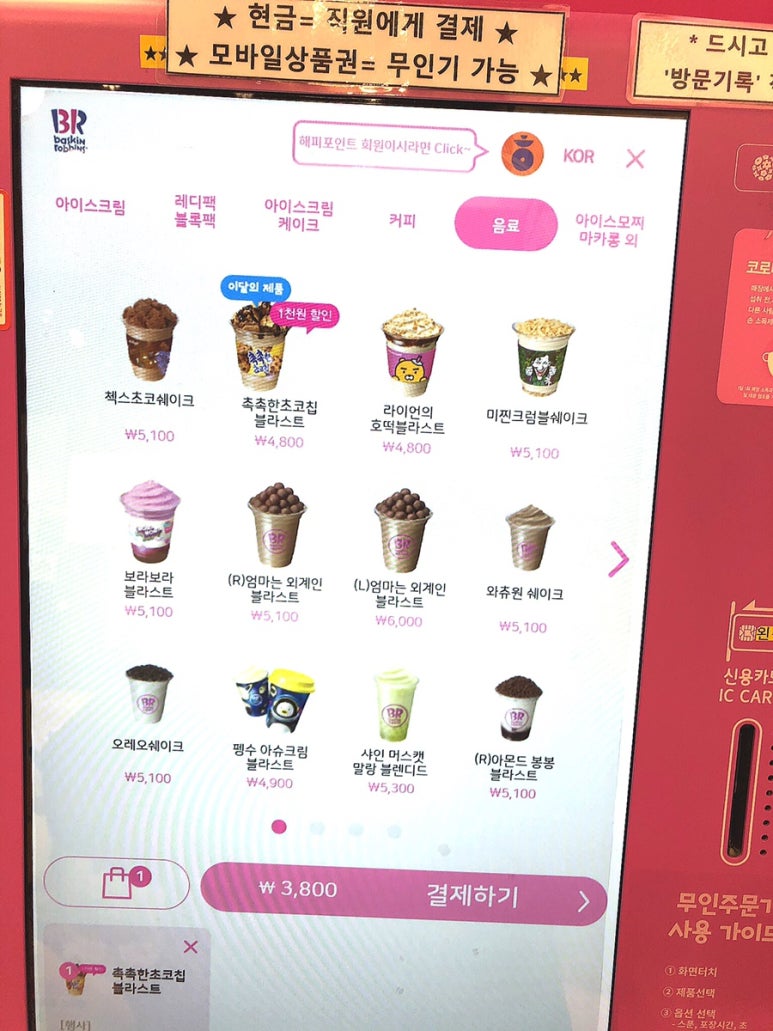Open the shopping bag cart

pos(116,883)
